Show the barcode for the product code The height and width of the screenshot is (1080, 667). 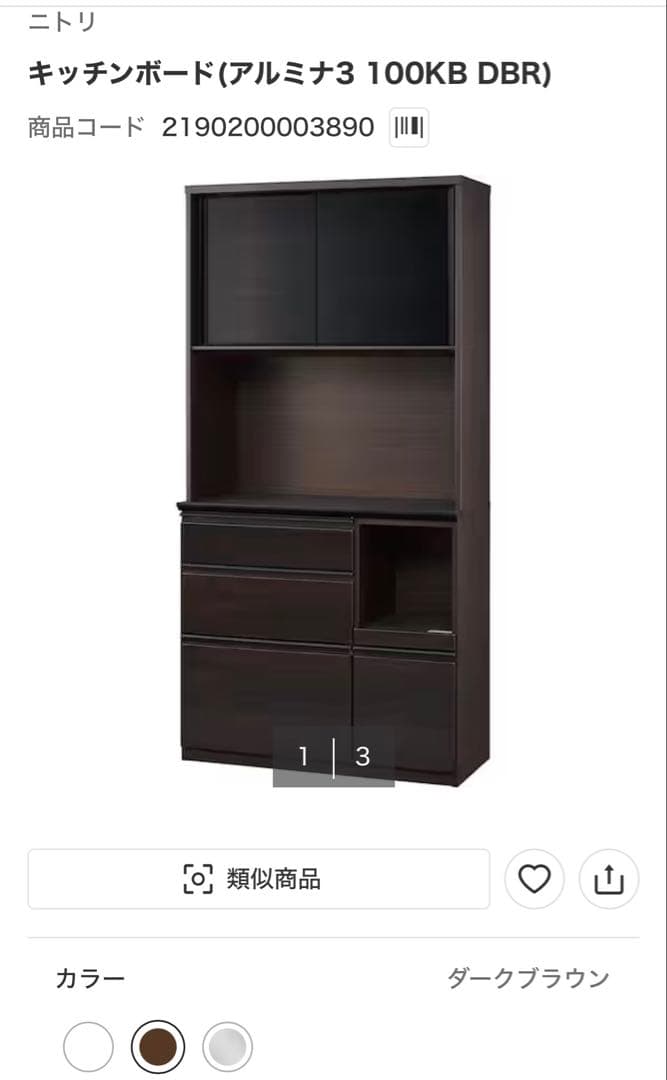pyautogui.click(x=408, y=128)
